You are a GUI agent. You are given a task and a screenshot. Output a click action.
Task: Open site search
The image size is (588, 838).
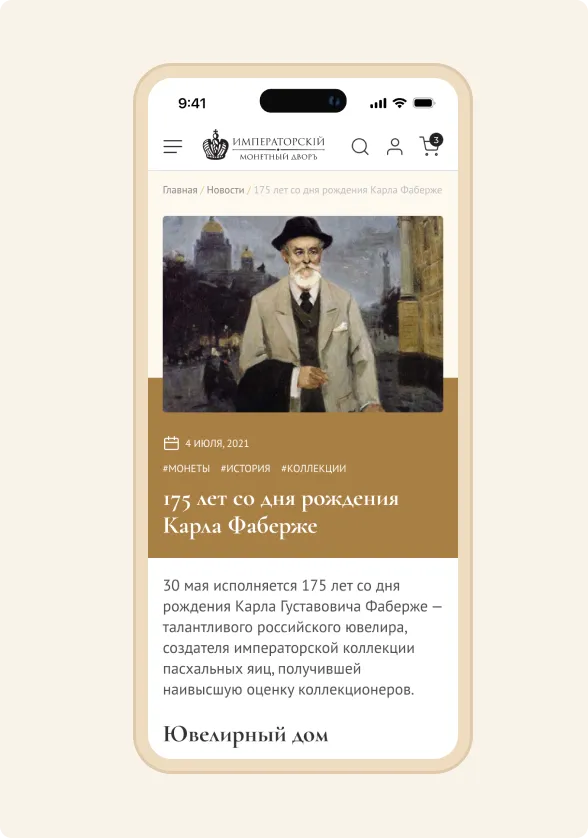tap(360, 146)
